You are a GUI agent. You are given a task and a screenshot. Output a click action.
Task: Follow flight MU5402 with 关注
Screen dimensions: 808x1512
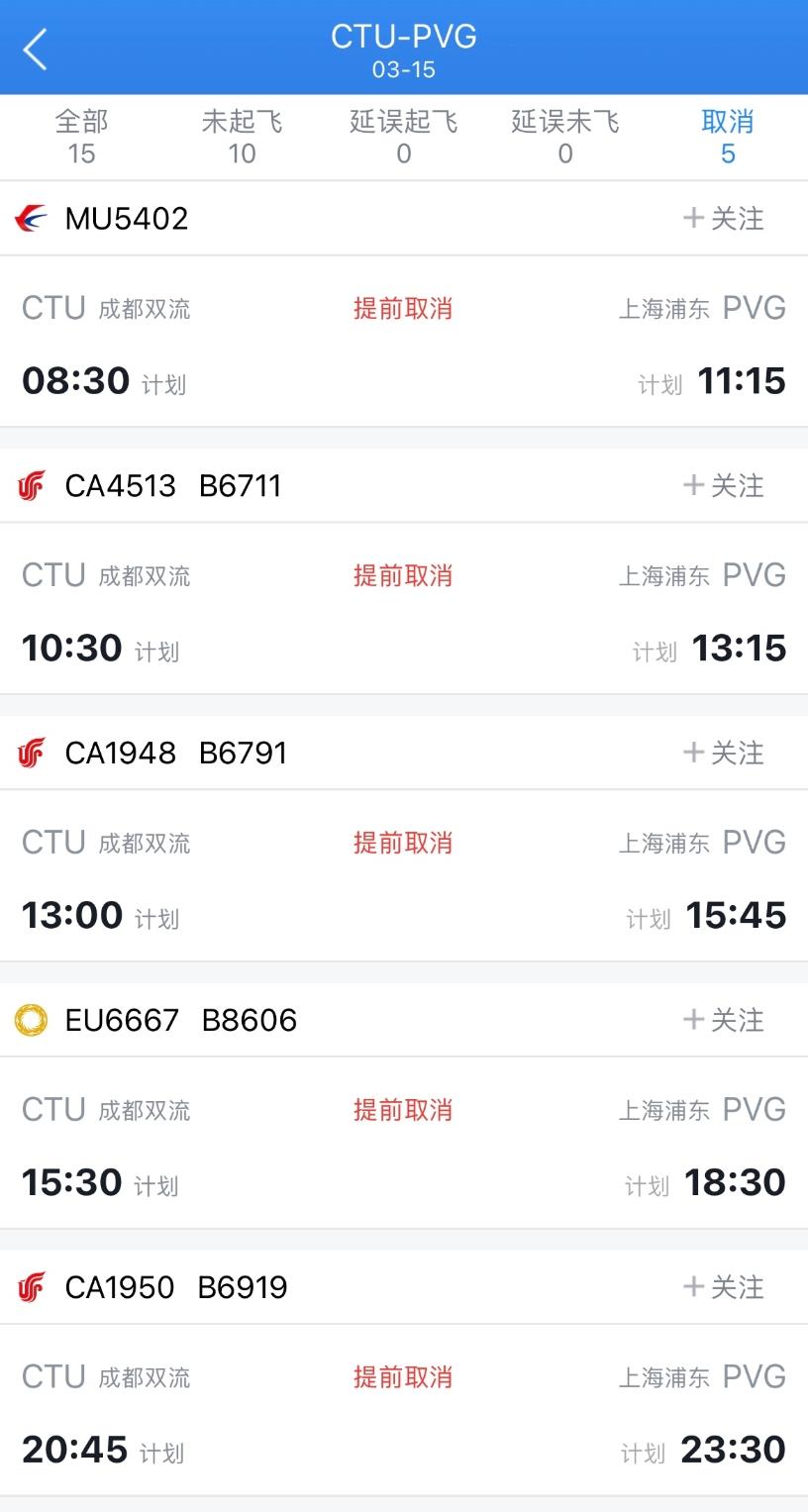click(724, 219)
